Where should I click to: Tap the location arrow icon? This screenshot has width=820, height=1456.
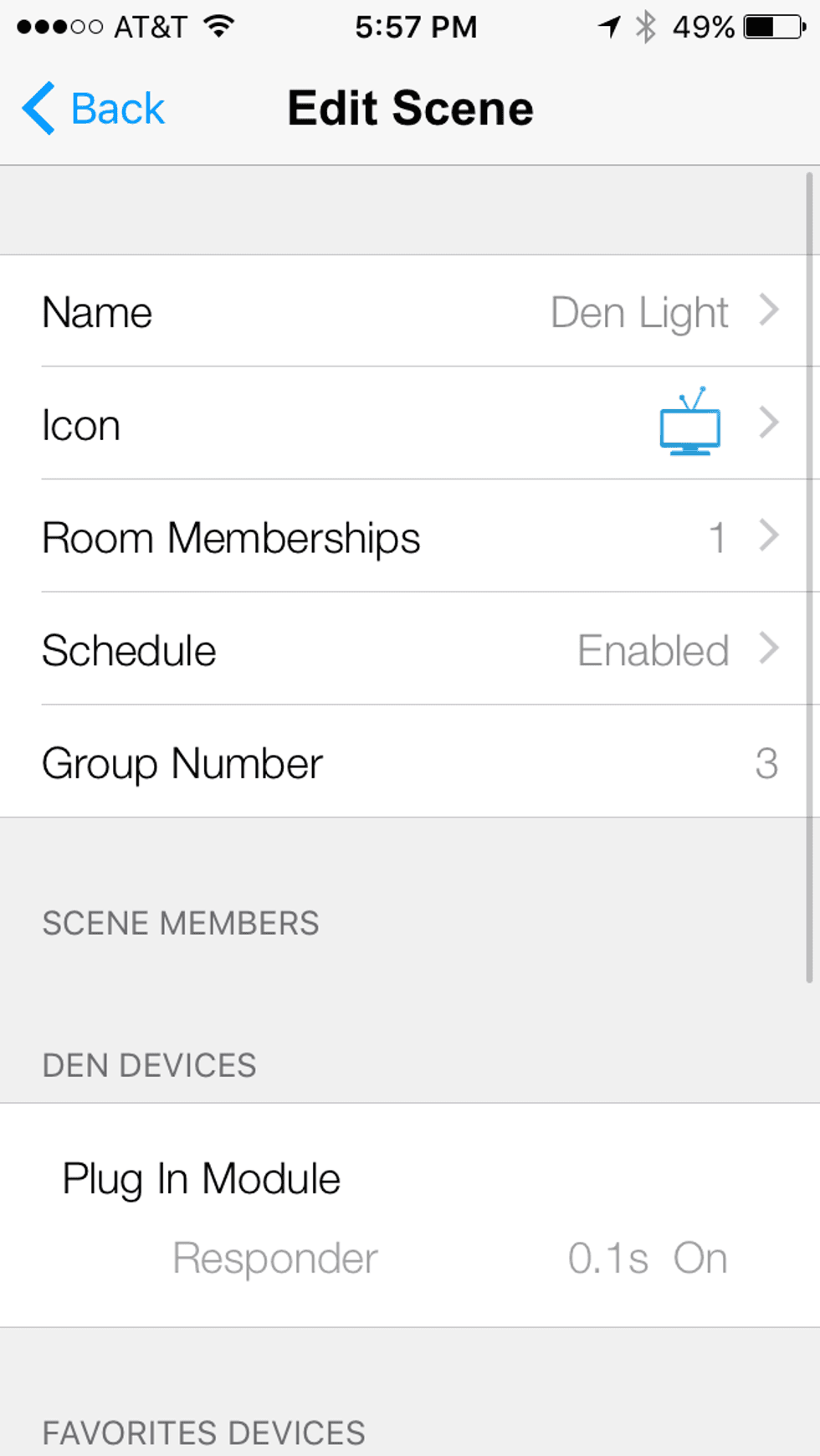[607, 26]
